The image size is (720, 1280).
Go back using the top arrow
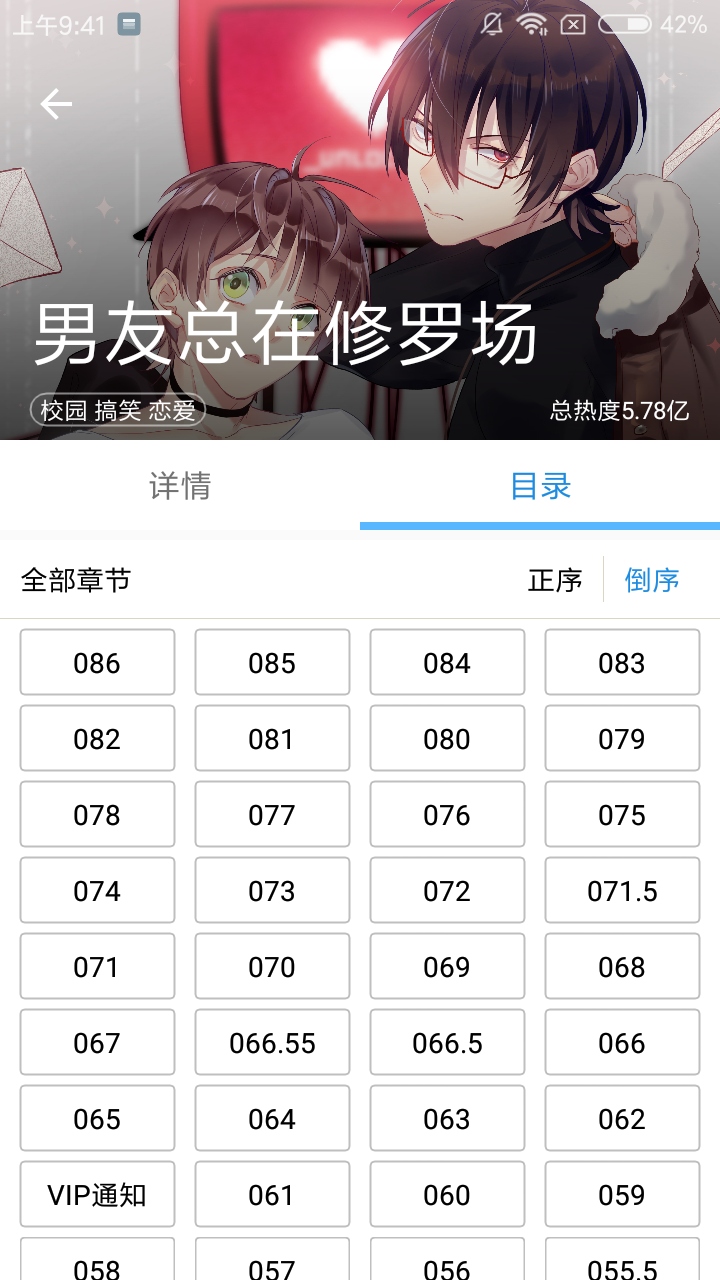56,104
